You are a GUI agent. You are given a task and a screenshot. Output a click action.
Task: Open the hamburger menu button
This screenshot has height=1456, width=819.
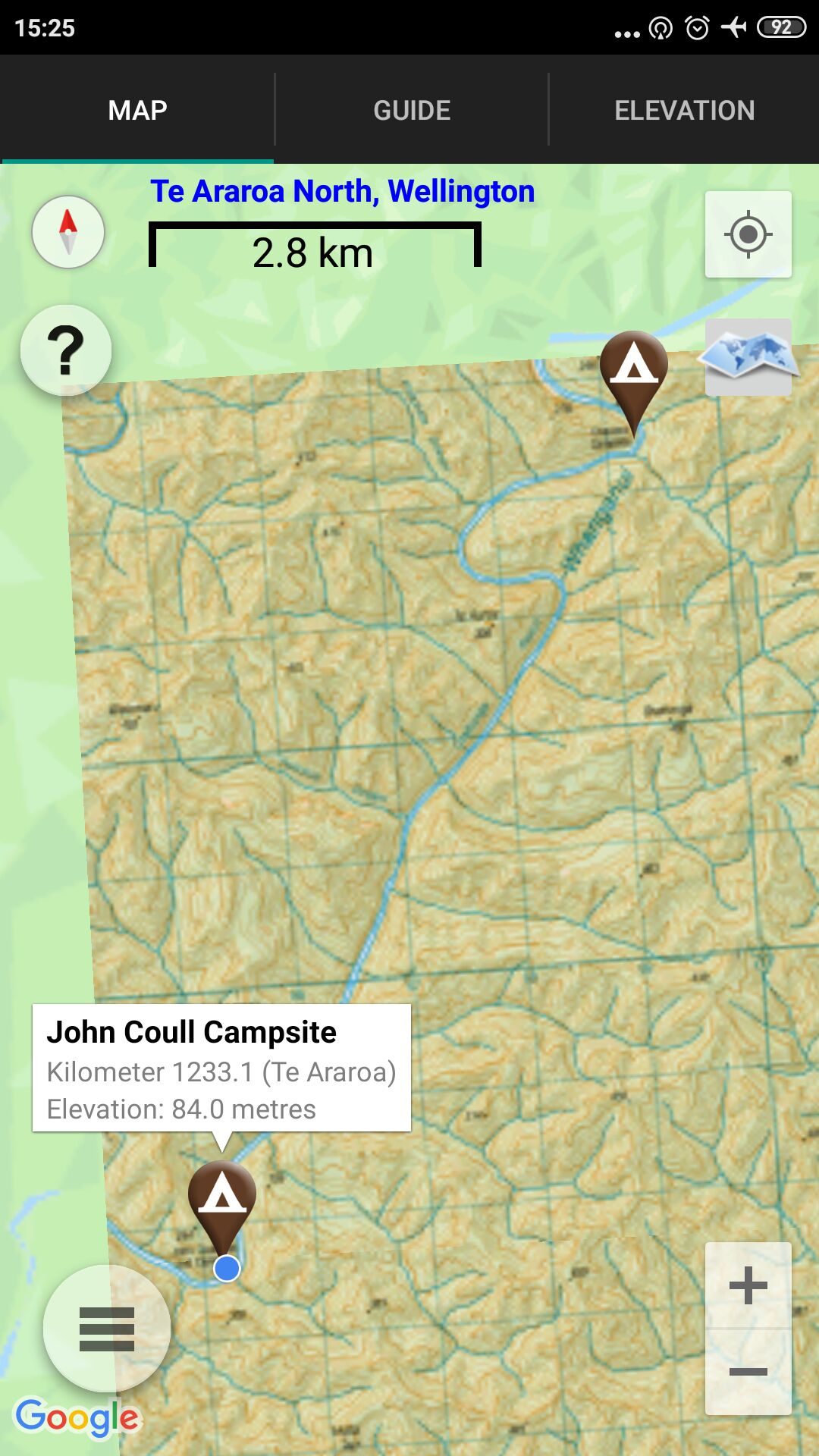pyautogui.click(x=106, y=1328)
